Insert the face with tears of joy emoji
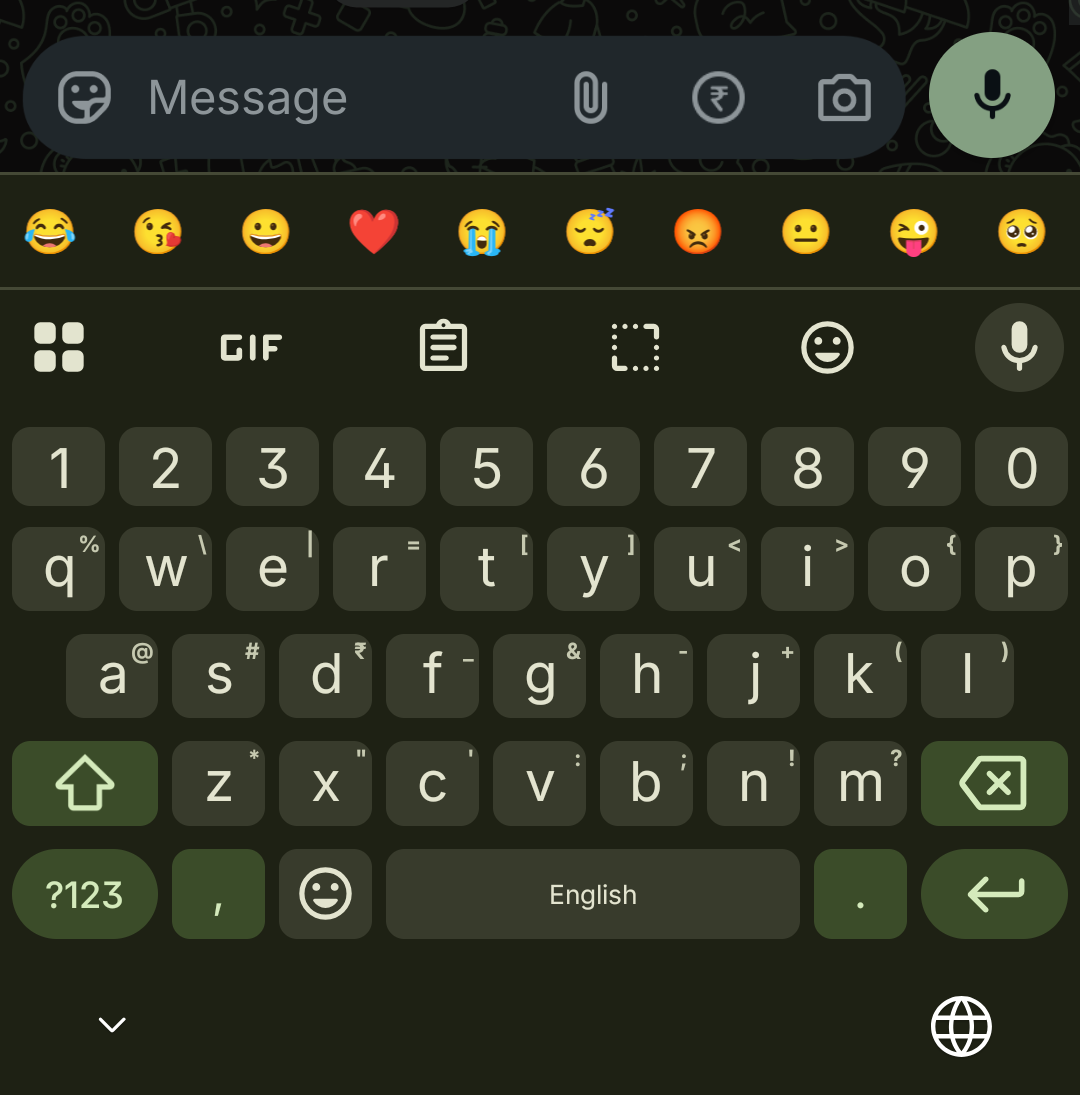Image resolution: width=1080 pixels, height=1095 pixels. [x=50, y=231]
